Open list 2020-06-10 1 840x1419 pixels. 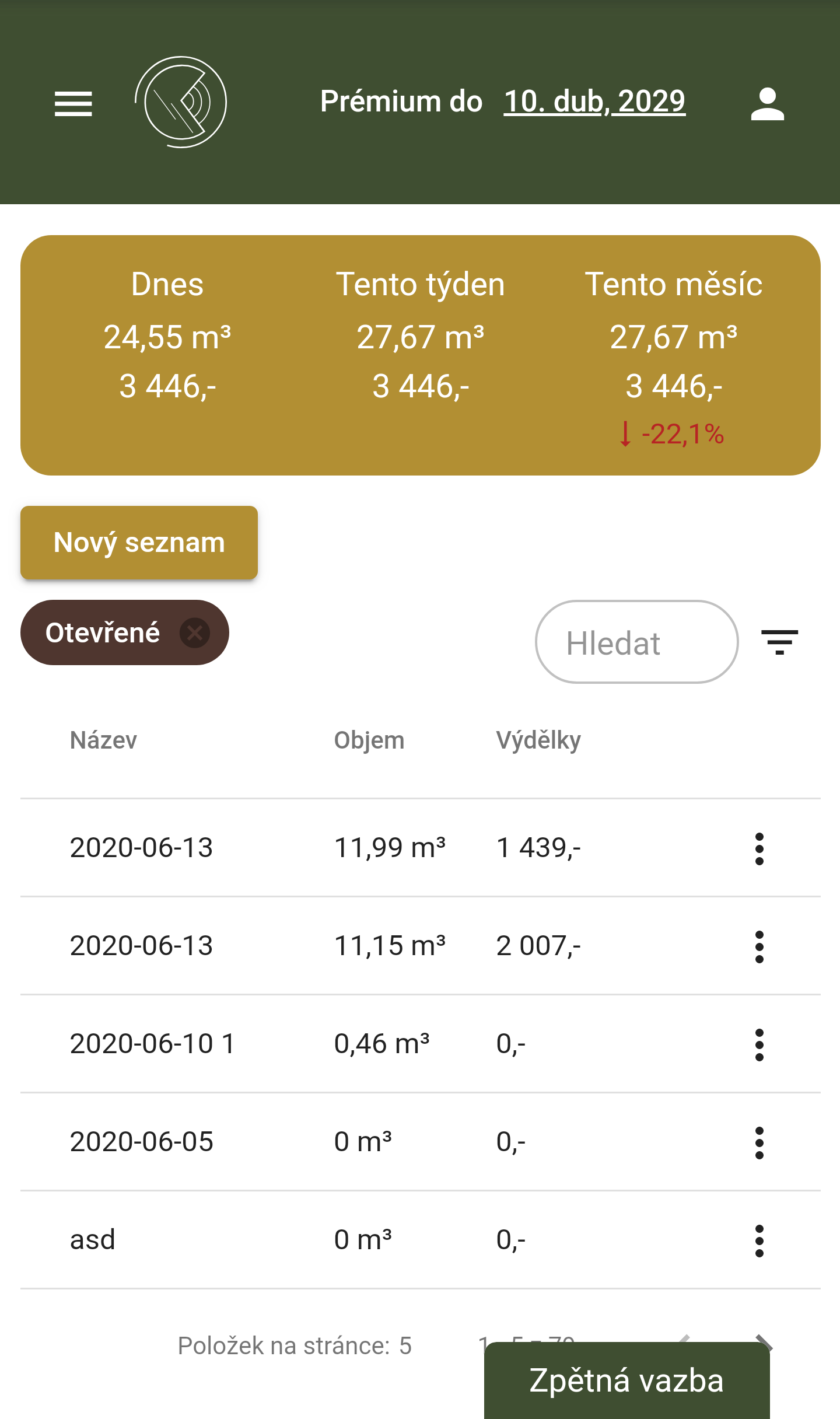coord(152,1043)
